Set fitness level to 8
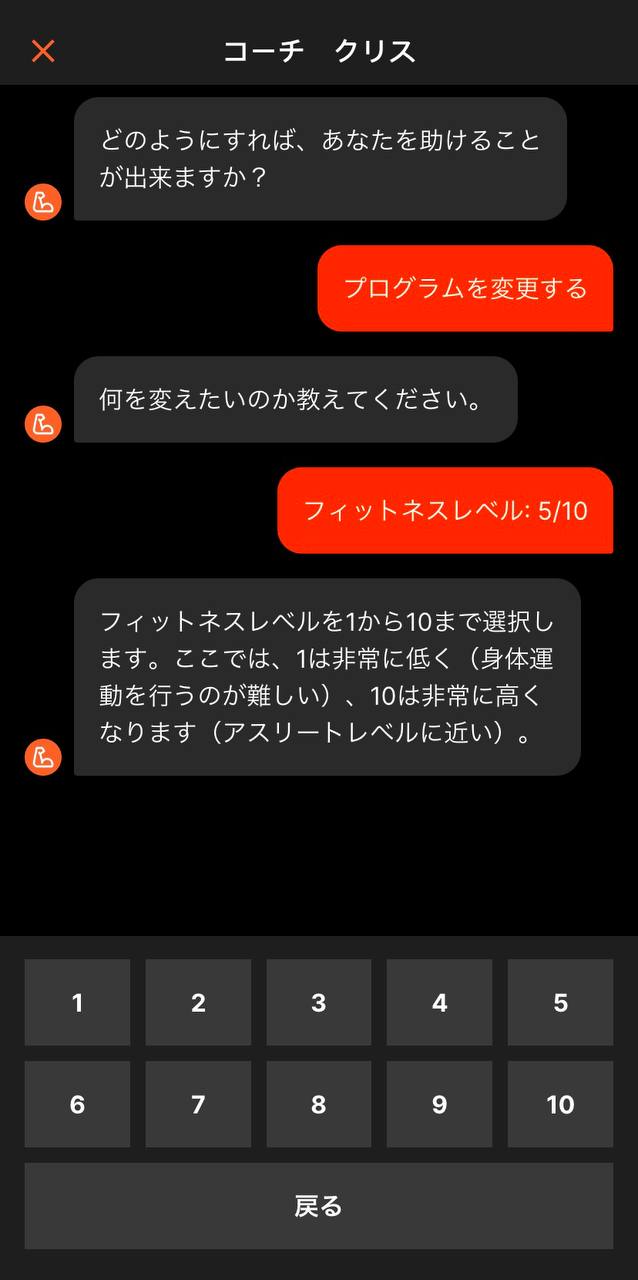The height and width of the screenshot is (1280, 638). 318,1104
